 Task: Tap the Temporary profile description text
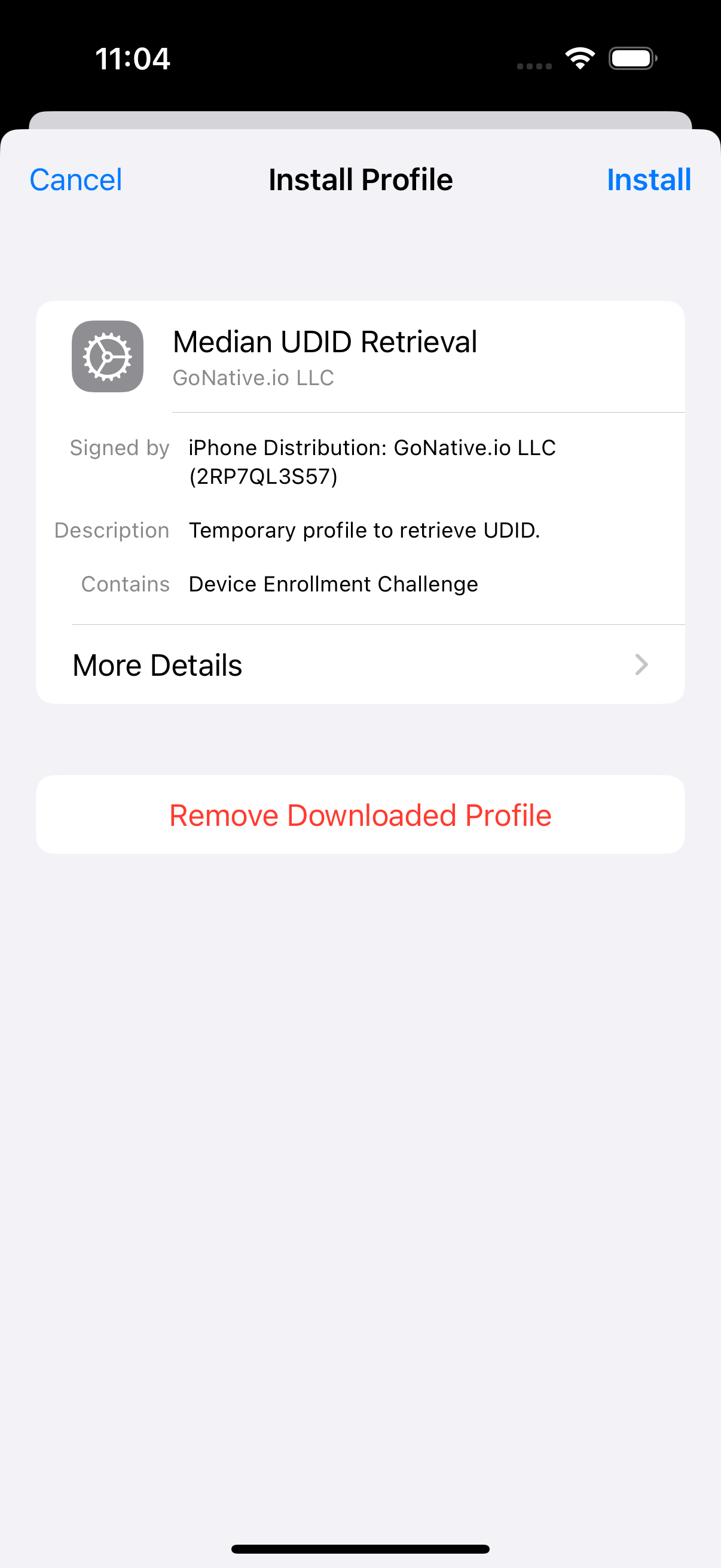pyautogui.click(x=365, y=530)
